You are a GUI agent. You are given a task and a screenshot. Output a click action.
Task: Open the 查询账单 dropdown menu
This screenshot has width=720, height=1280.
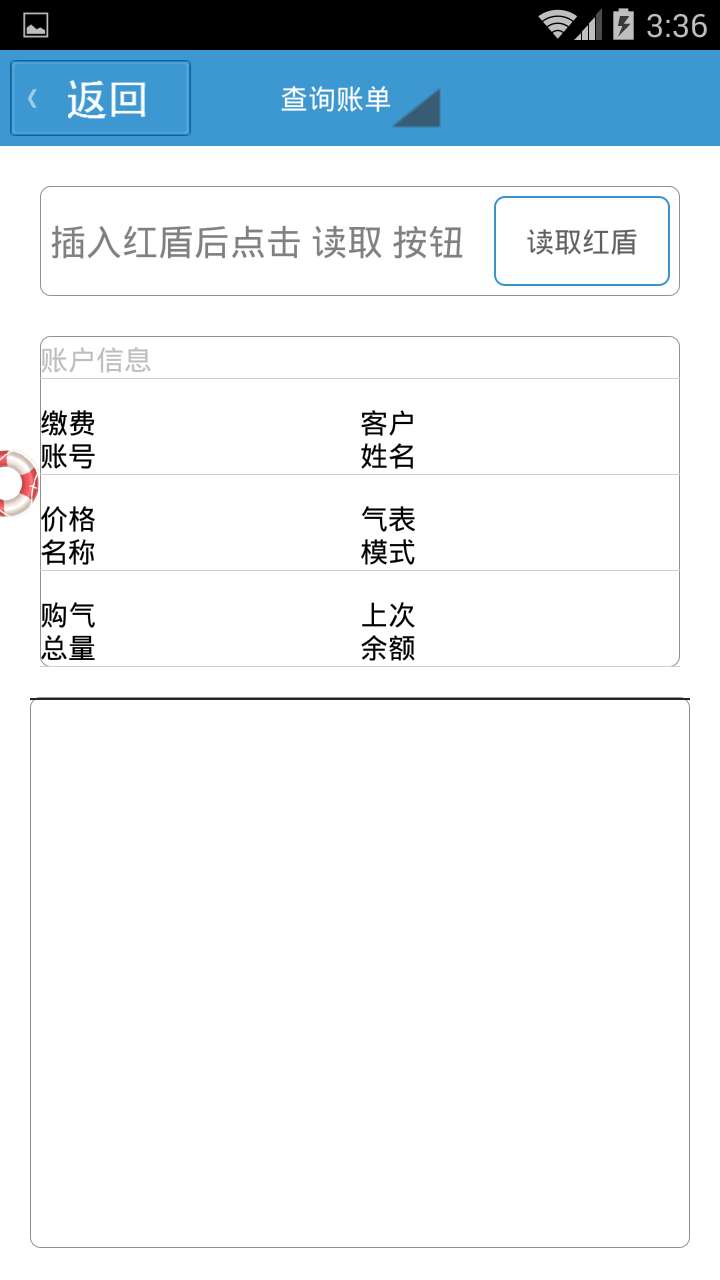tap(360, 101)
